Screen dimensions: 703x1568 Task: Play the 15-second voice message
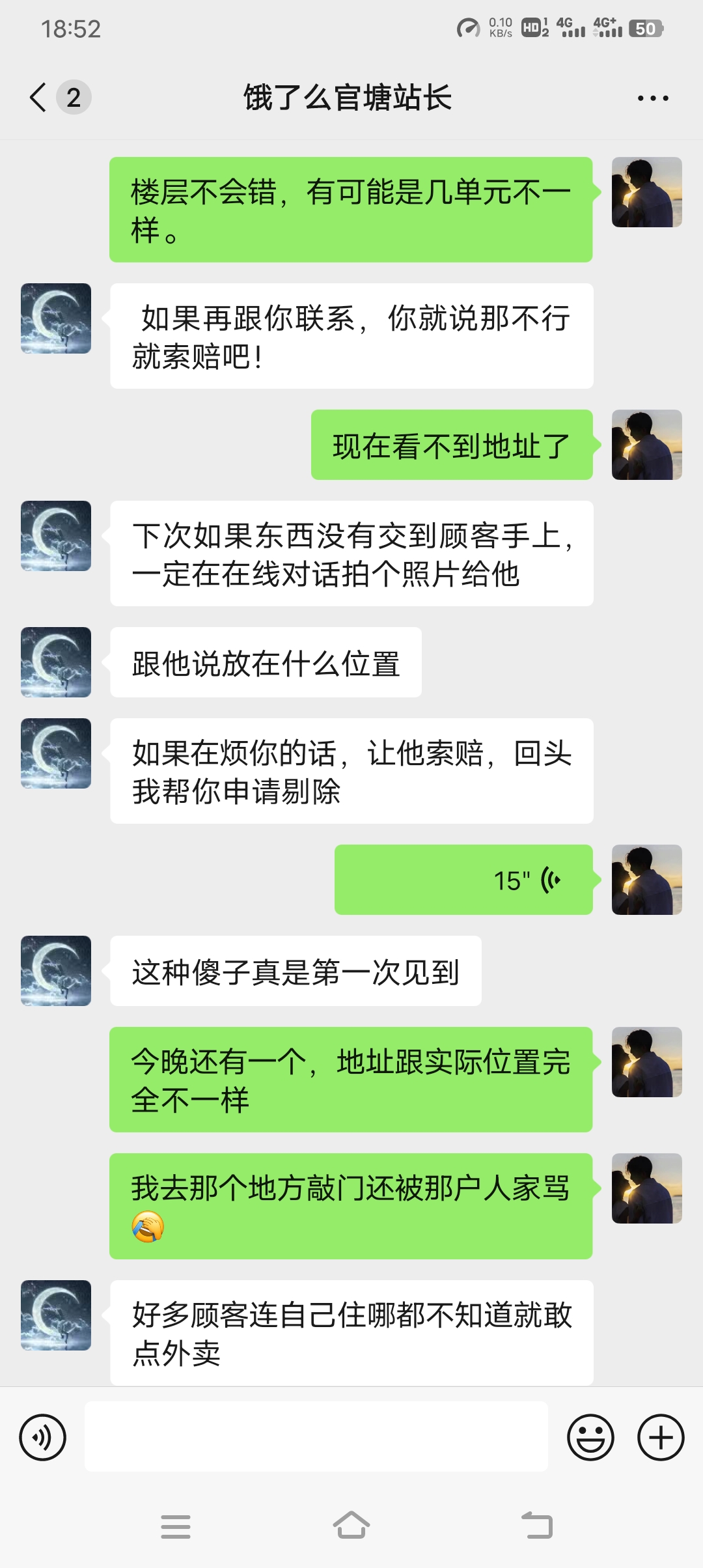point(463,880)
